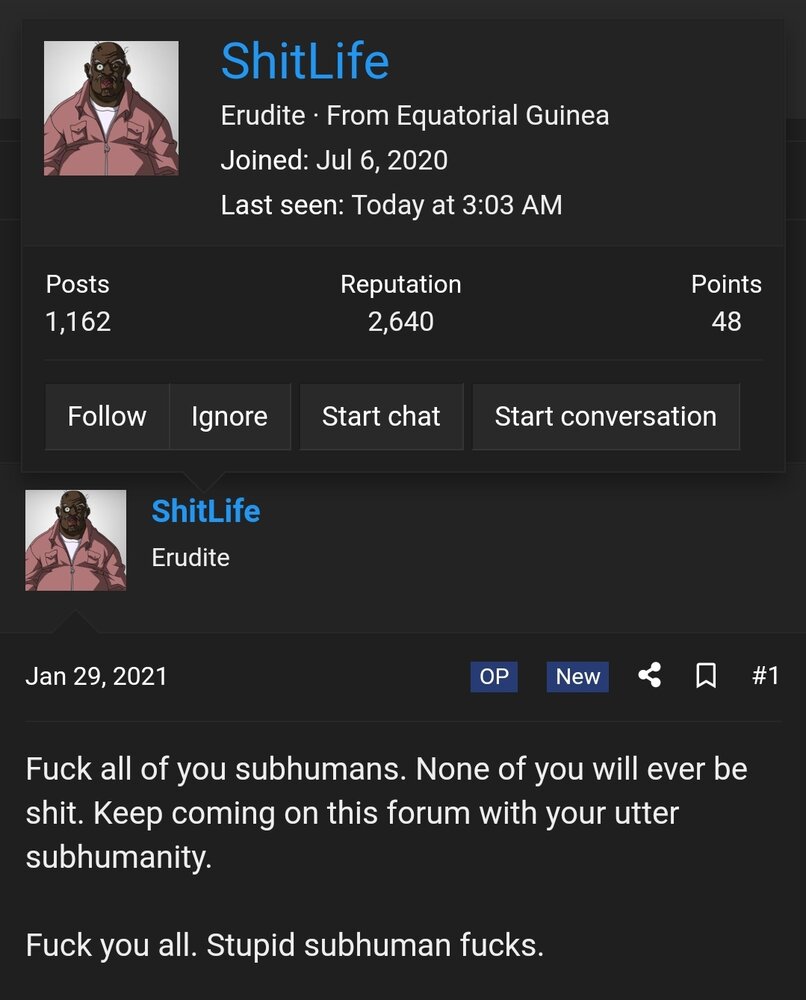Viewport: 806px width, 1000px height.
Task: Bookmark this post using the bookmark icon
Action: click(x=707, y=675)
